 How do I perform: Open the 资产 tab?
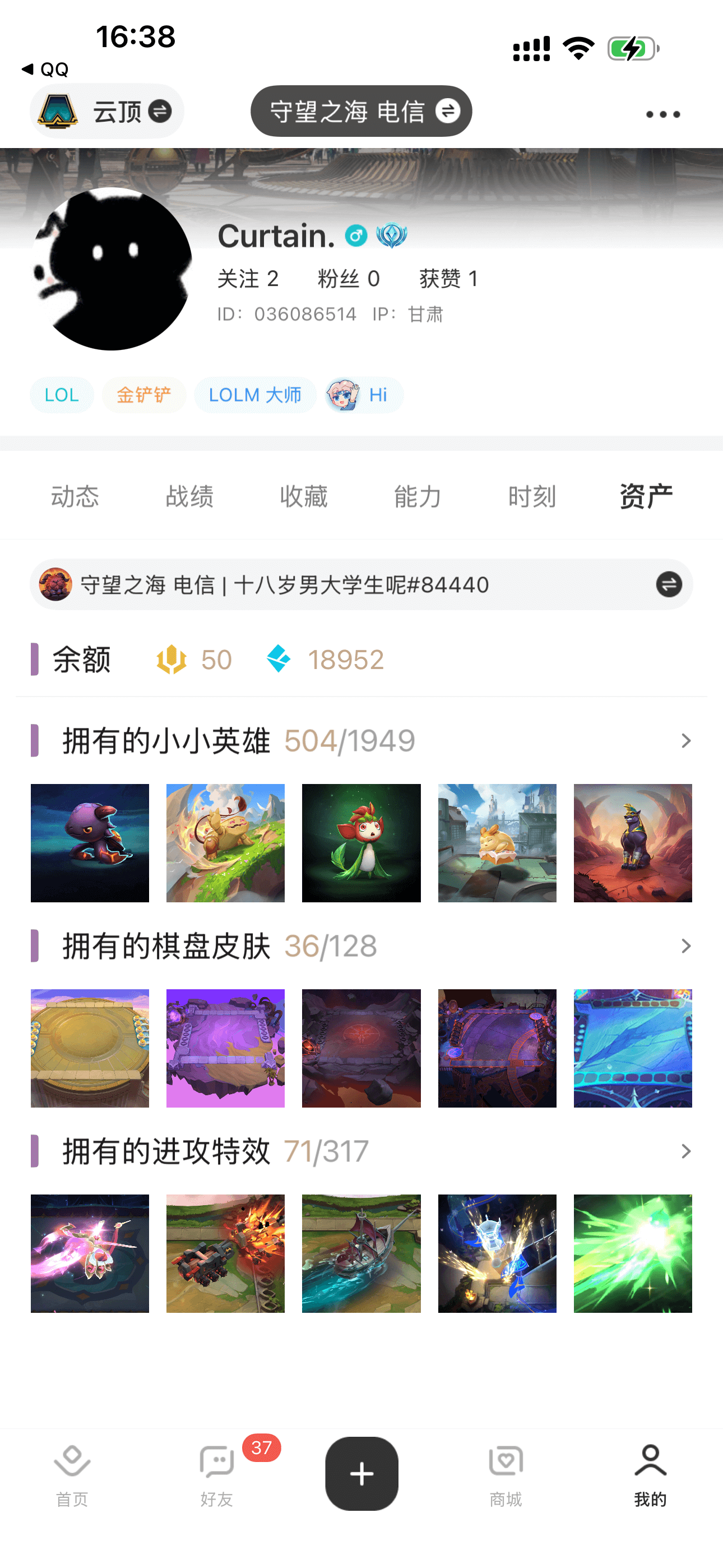tap(646, 496)
